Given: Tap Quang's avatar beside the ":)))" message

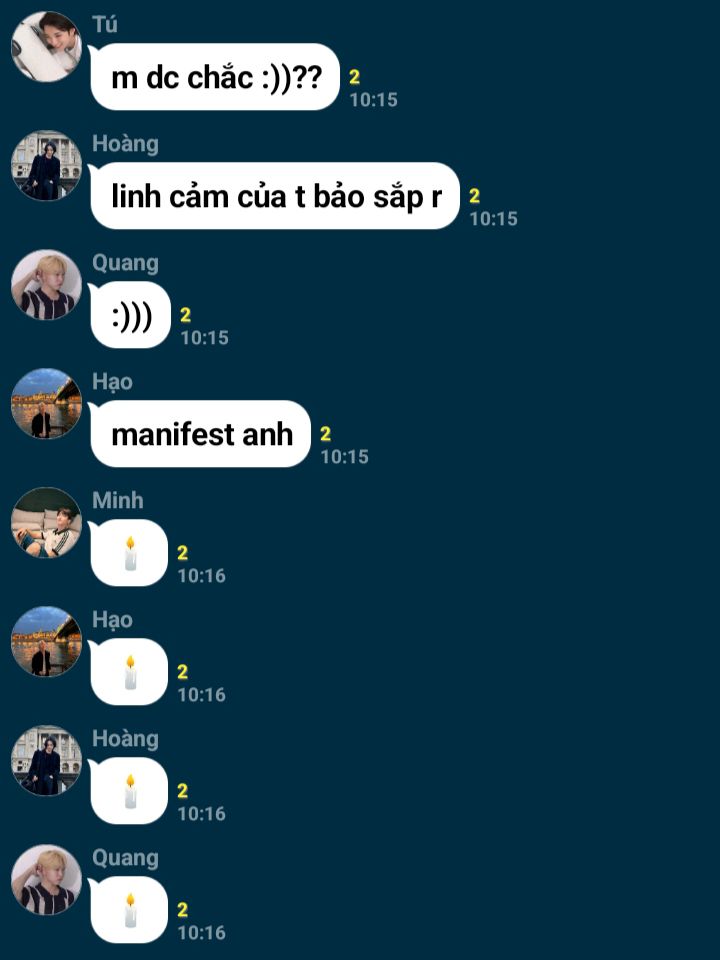Looking at the screenshot, I should point(47,284).
